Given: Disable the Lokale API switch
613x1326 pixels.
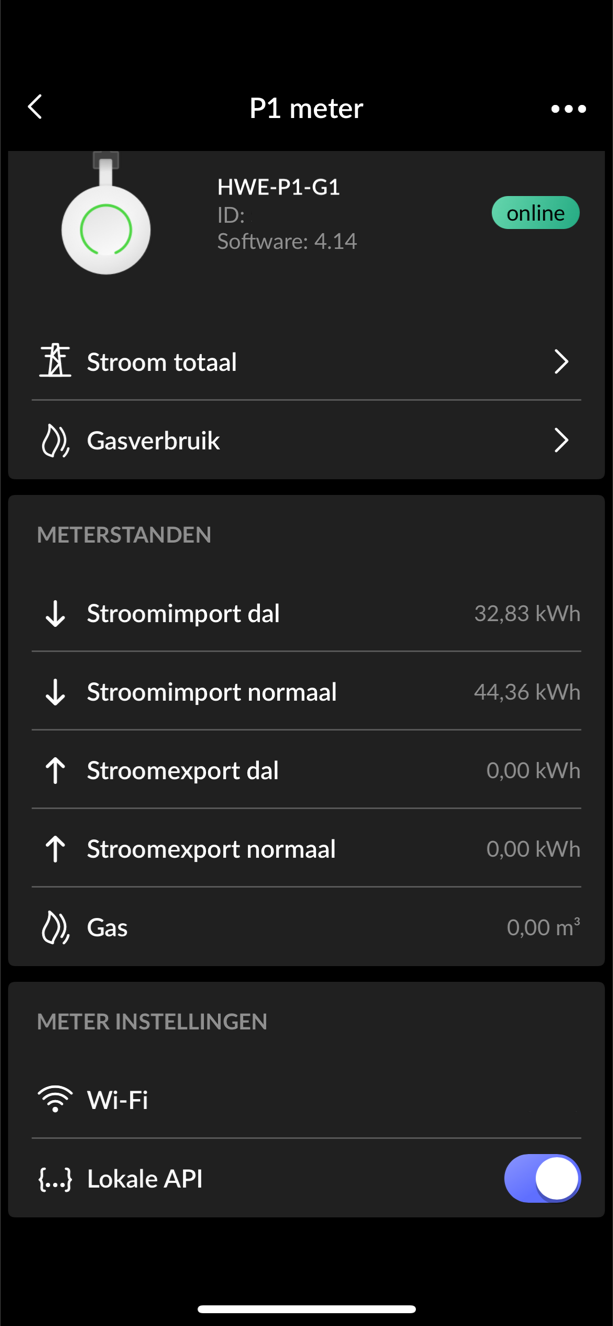Looking at the screenshot, I should click(542, 1178).
